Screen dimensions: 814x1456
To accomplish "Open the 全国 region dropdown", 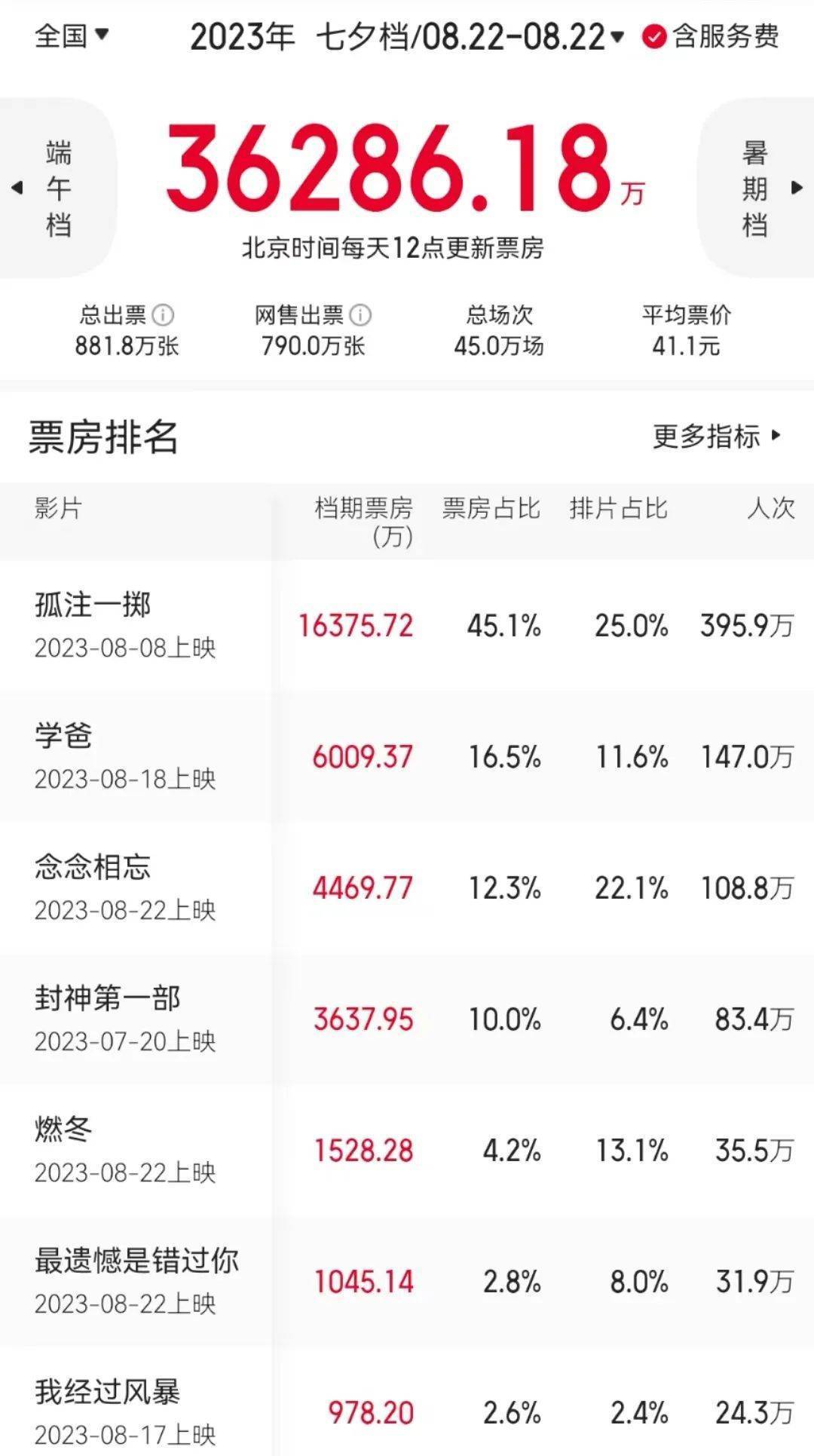I will [72, 35].
